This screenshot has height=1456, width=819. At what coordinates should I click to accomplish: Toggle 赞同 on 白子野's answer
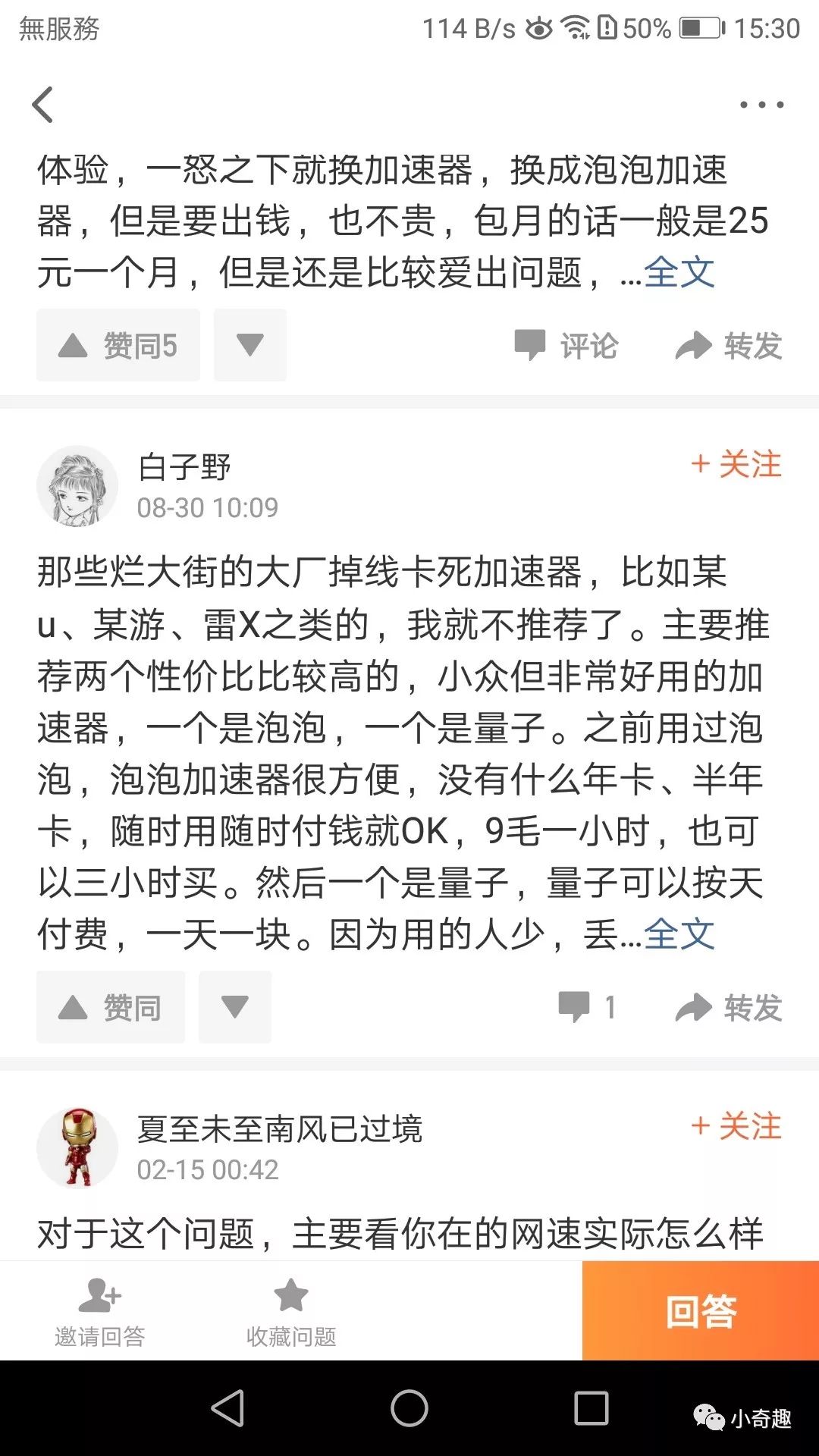point(110,1007)
